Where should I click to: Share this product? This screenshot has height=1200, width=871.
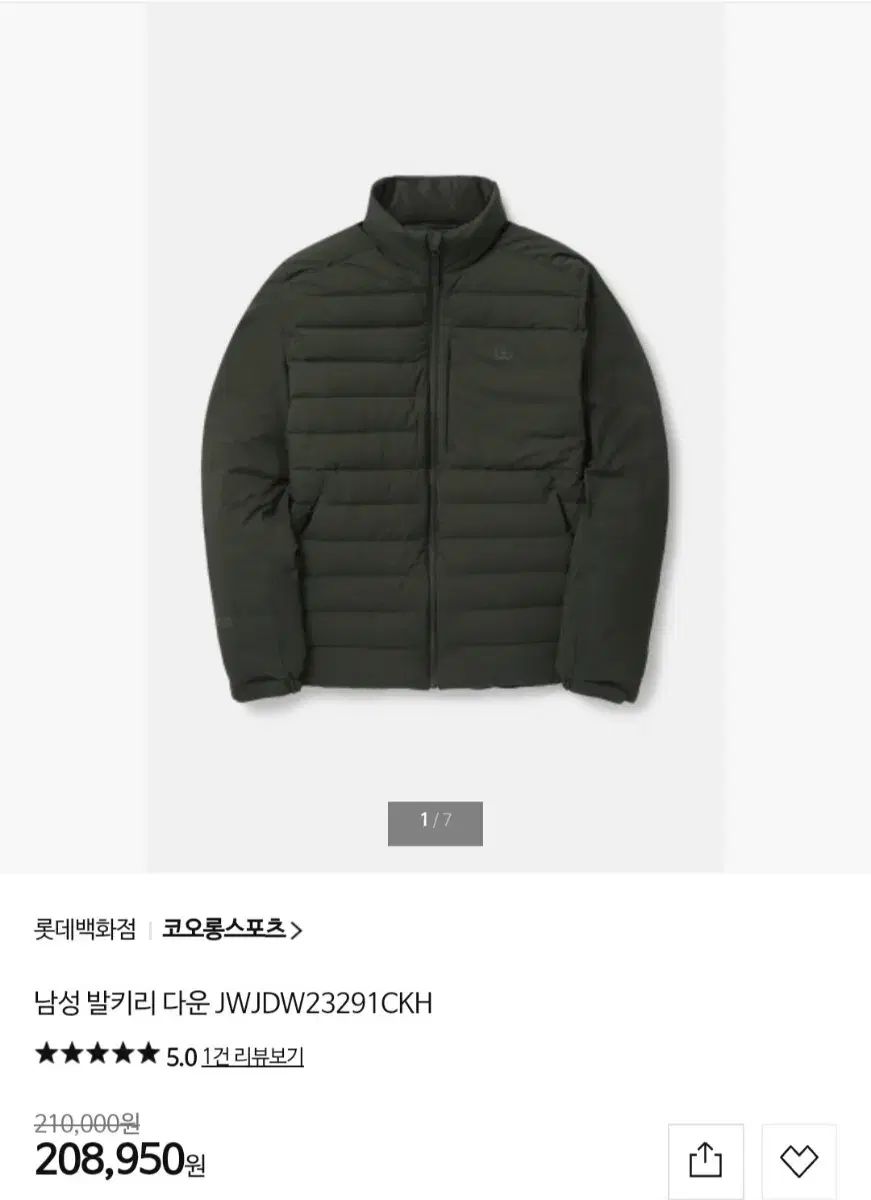click(705, 1161)
